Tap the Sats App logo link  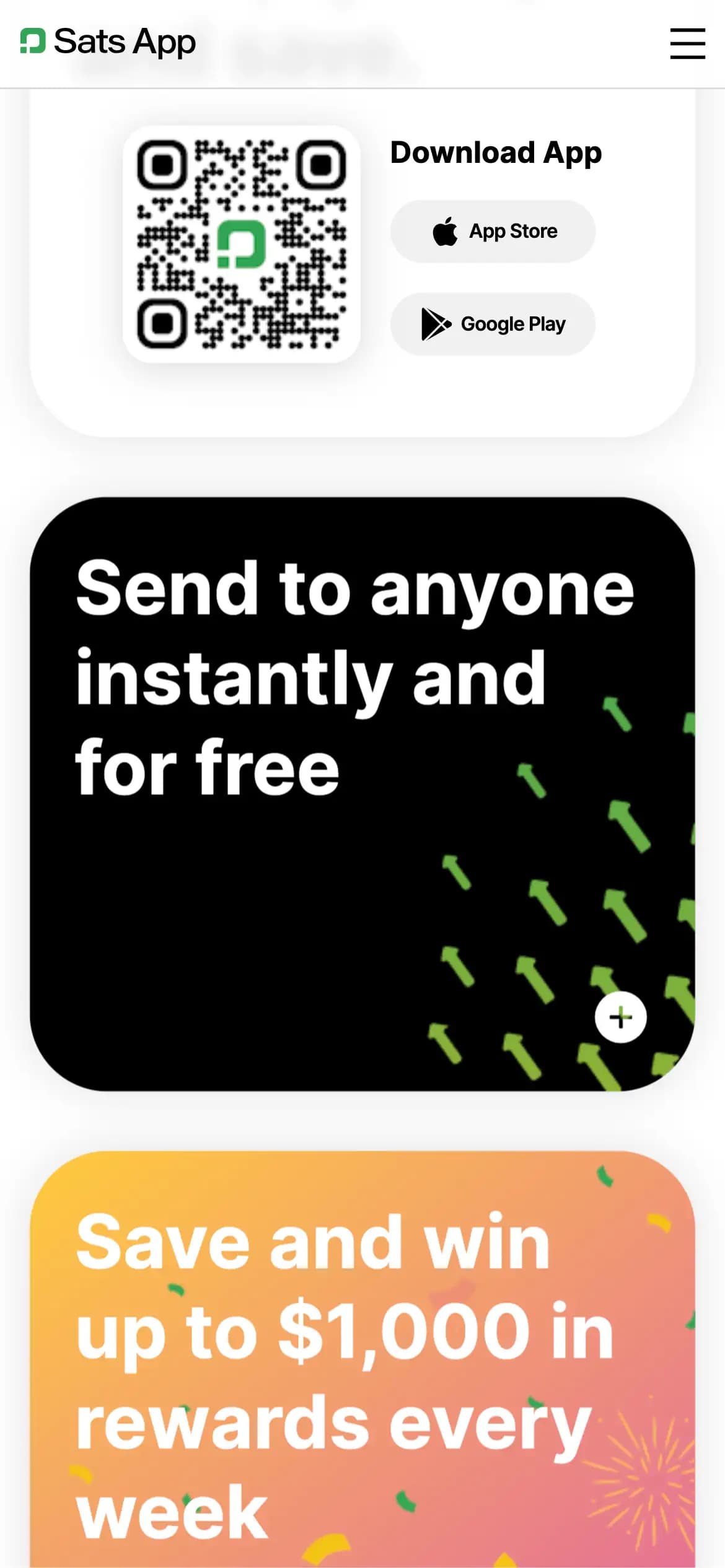(108, 42)
